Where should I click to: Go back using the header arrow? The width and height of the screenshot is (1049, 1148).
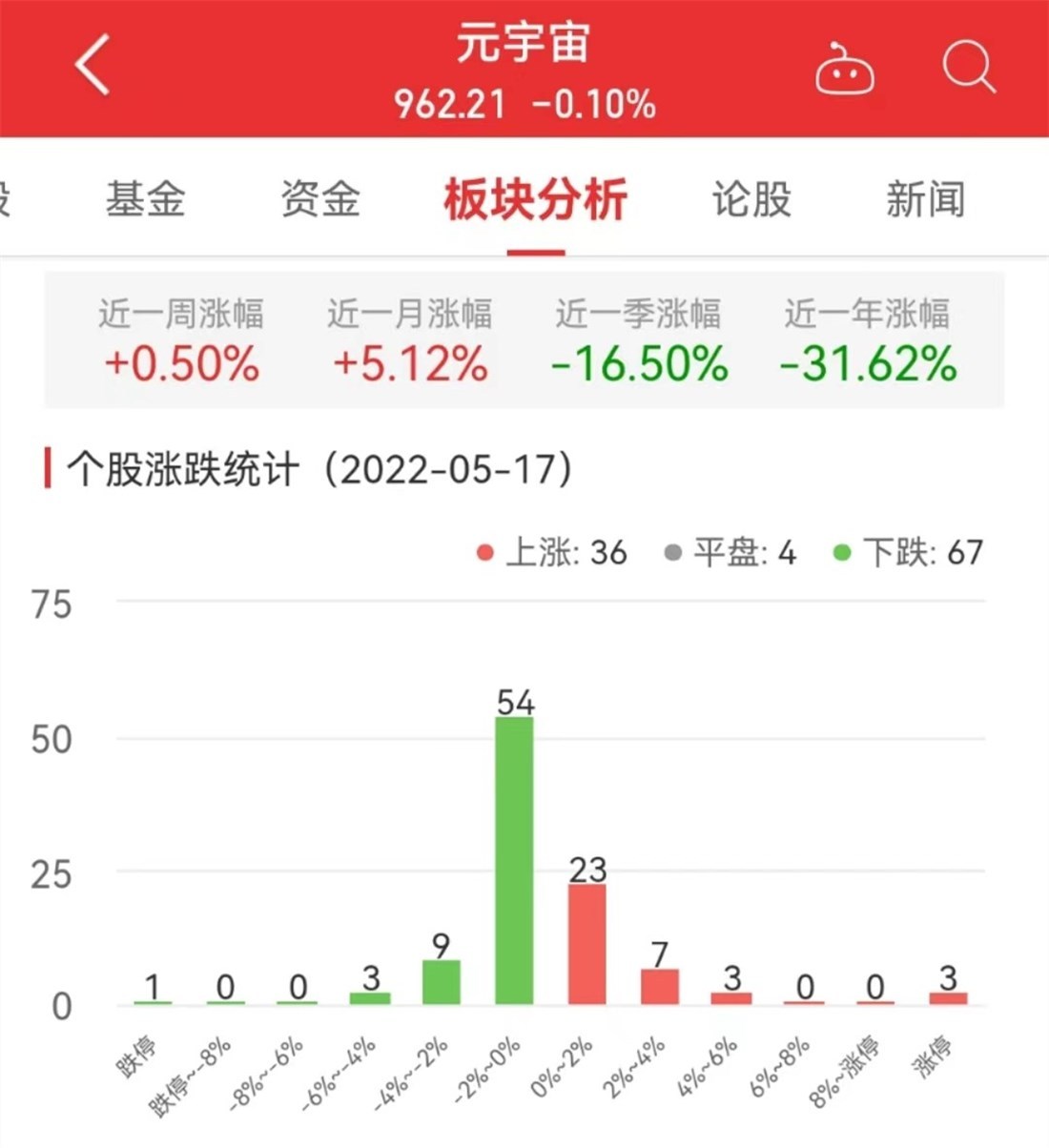[93, 66]
